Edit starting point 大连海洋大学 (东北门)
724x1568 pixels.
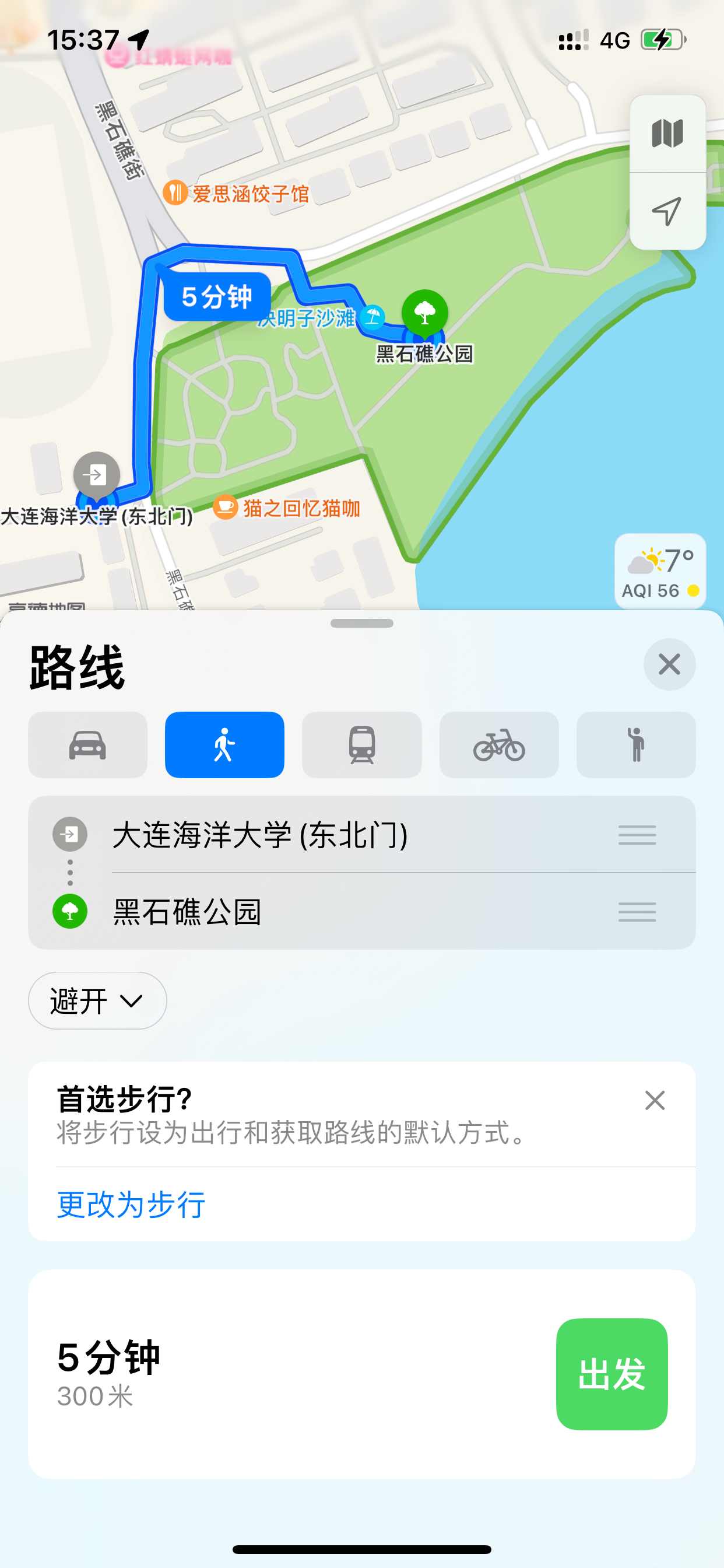261,835
